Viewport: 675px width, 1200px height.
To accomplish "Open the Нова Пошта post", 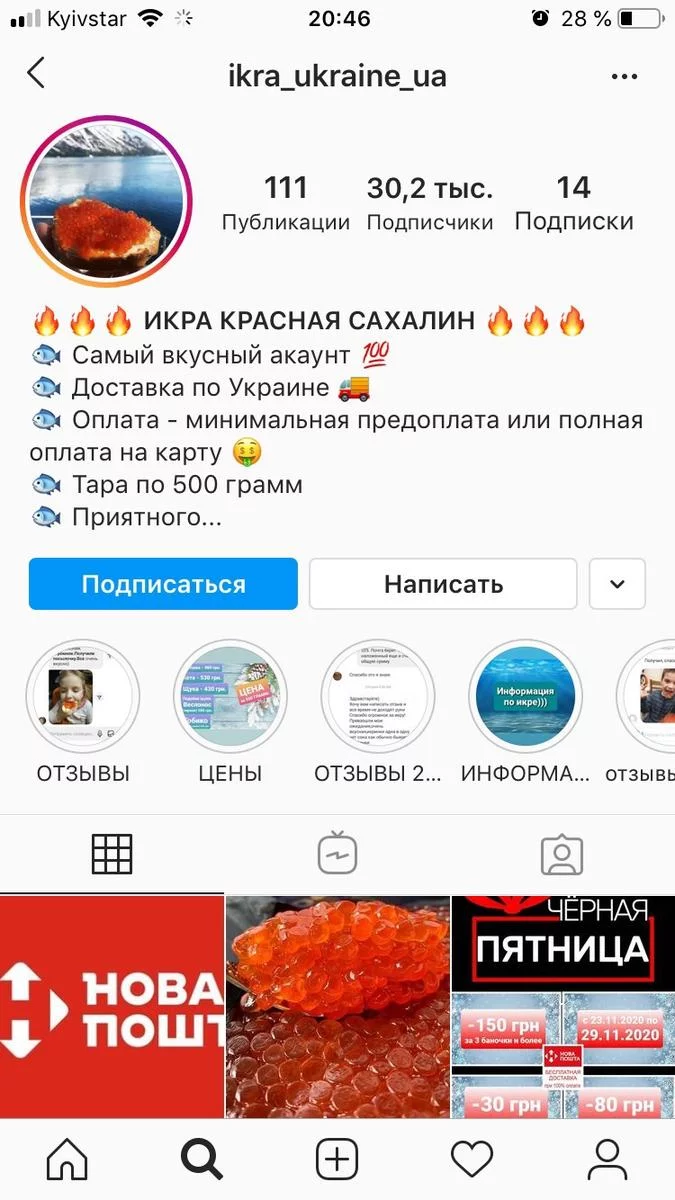I will 111,1005.
